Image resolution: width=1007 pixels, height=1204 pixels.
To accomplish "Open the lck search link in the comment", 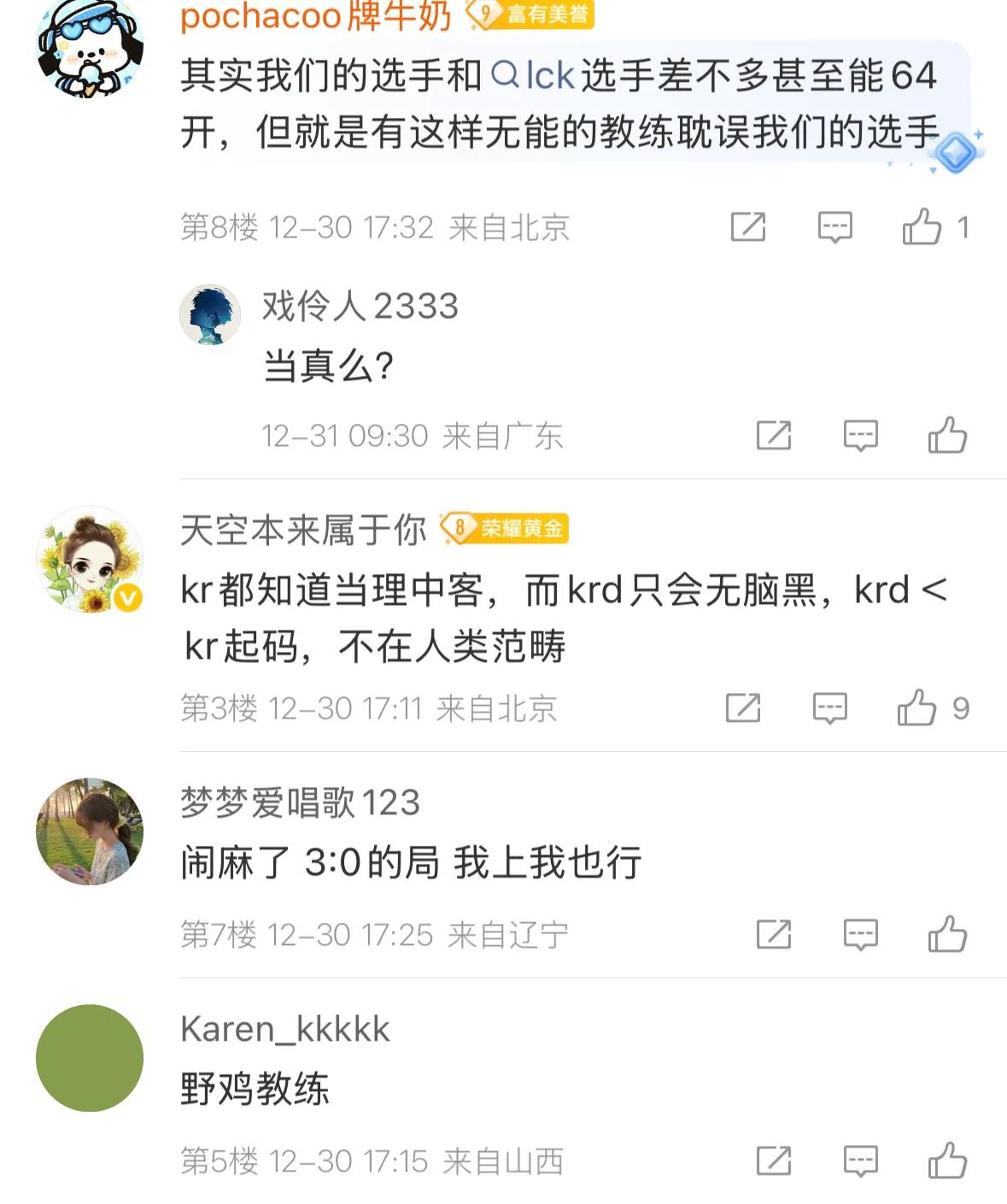I will pyautogui.click(x=534, y=76).
